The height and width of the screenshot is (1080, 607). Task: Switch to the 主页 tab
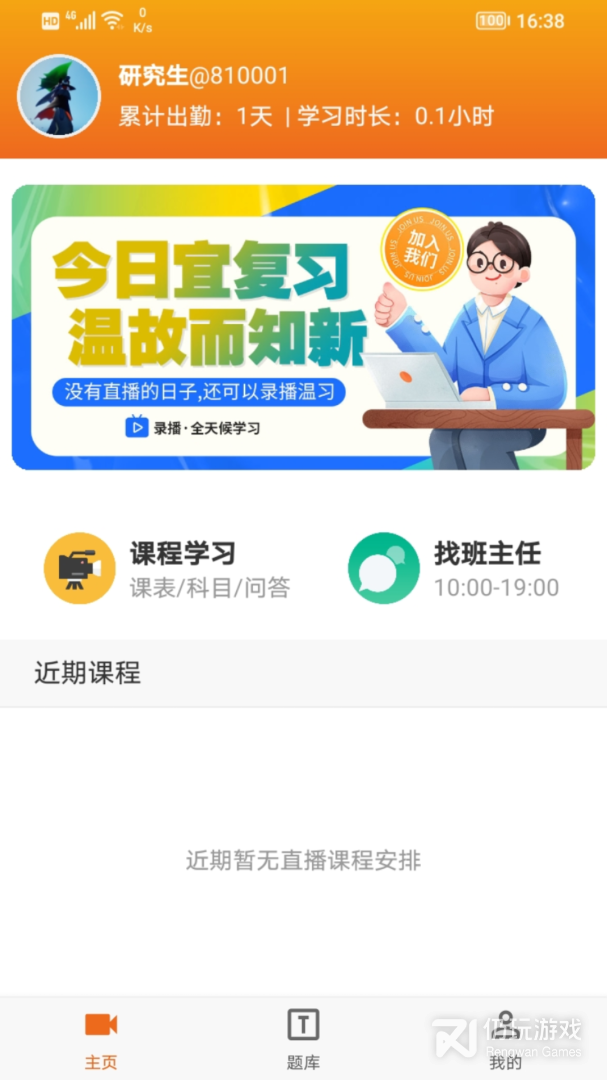[101, 1038]
